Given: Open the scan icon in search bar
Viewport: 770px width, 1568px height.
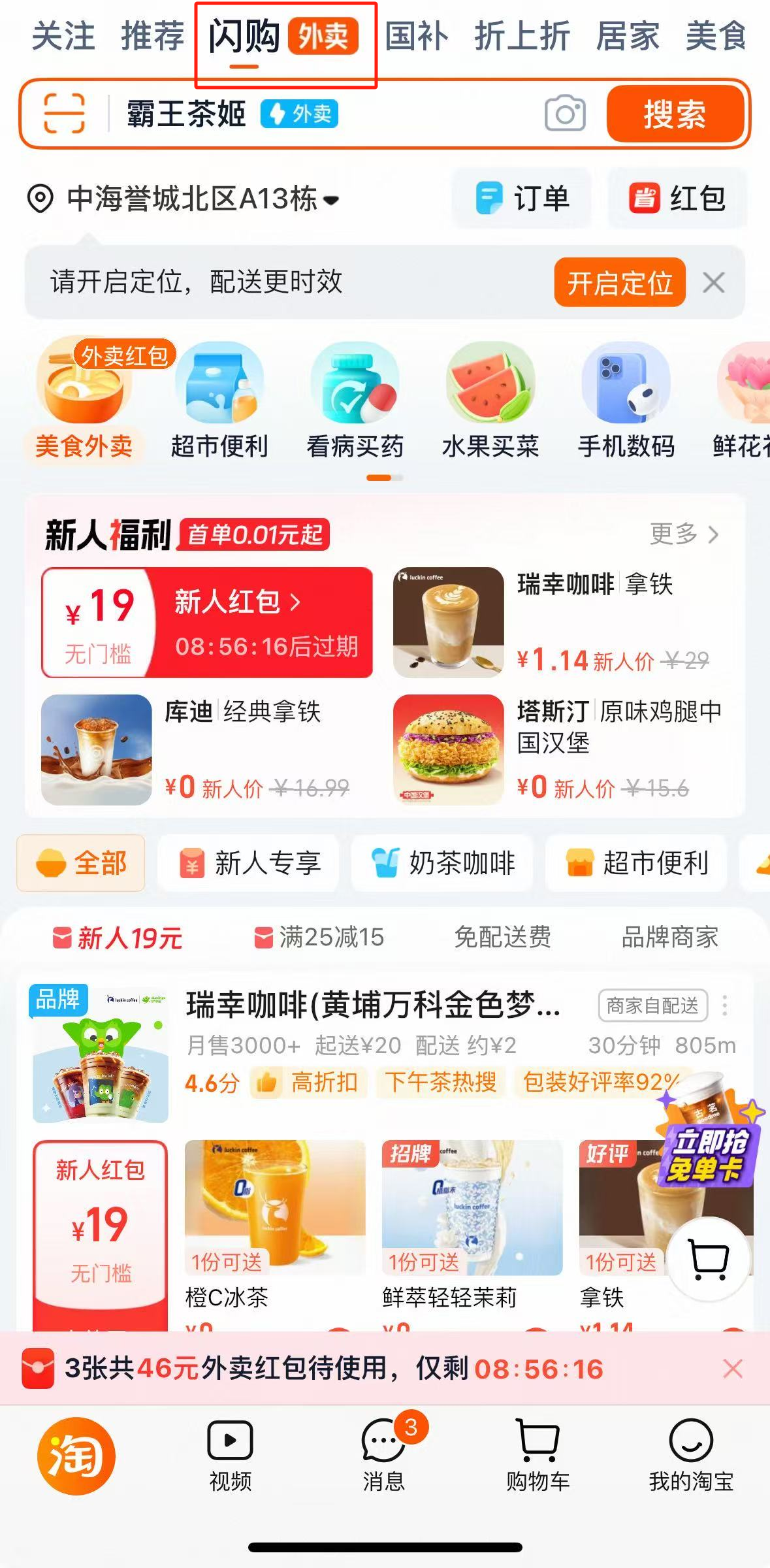Looking at the screenshot, I should (64, 114).
